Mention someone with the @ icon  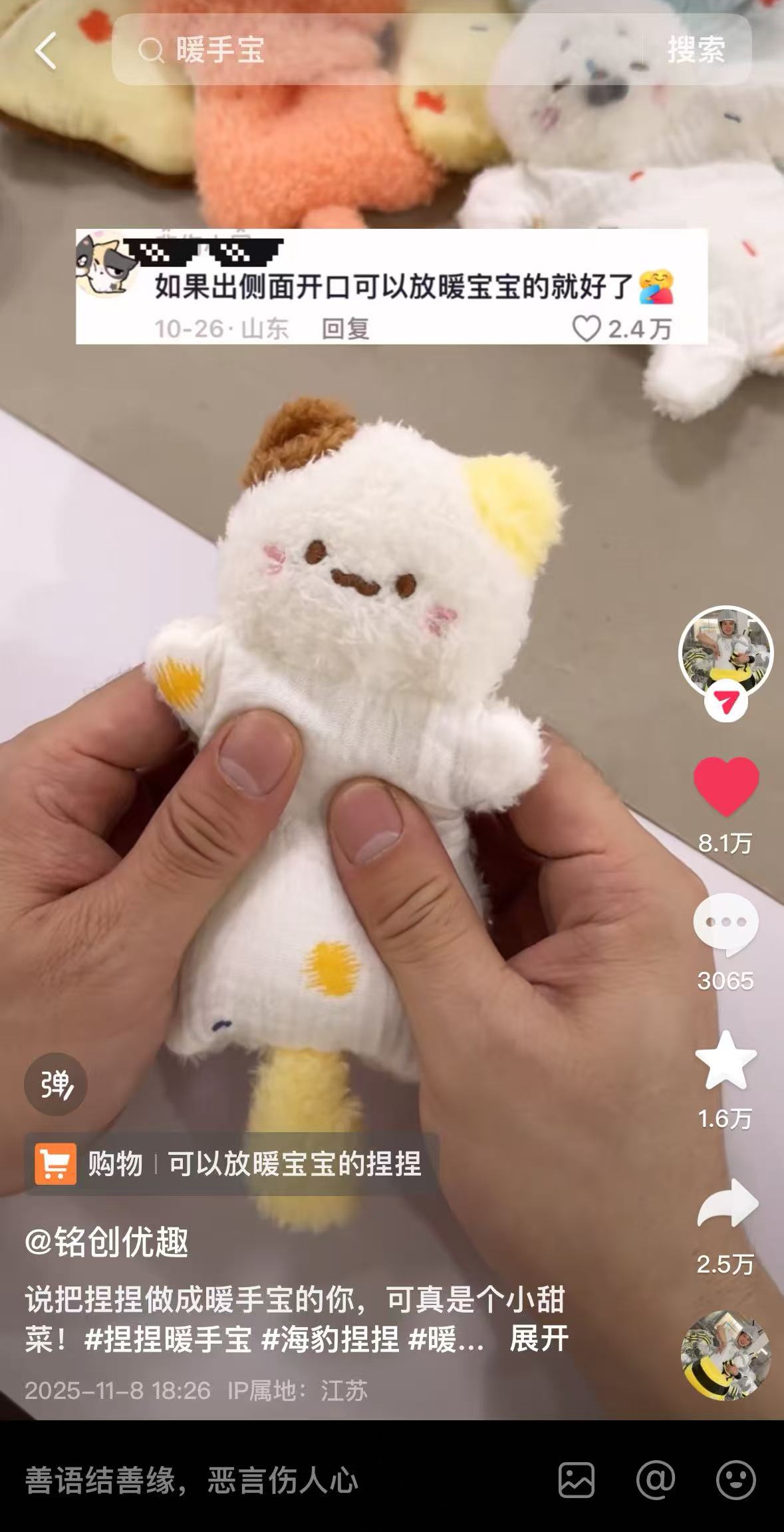pos(656,1481)
